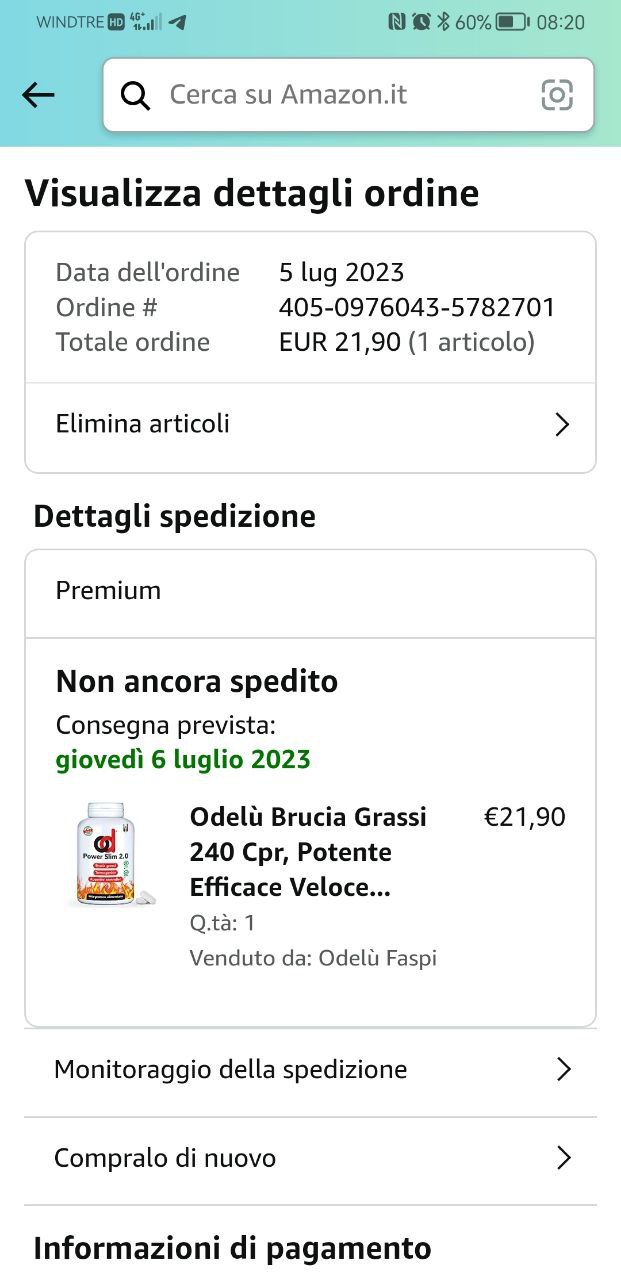Go back using the arrow icon

tap(38, 95)
